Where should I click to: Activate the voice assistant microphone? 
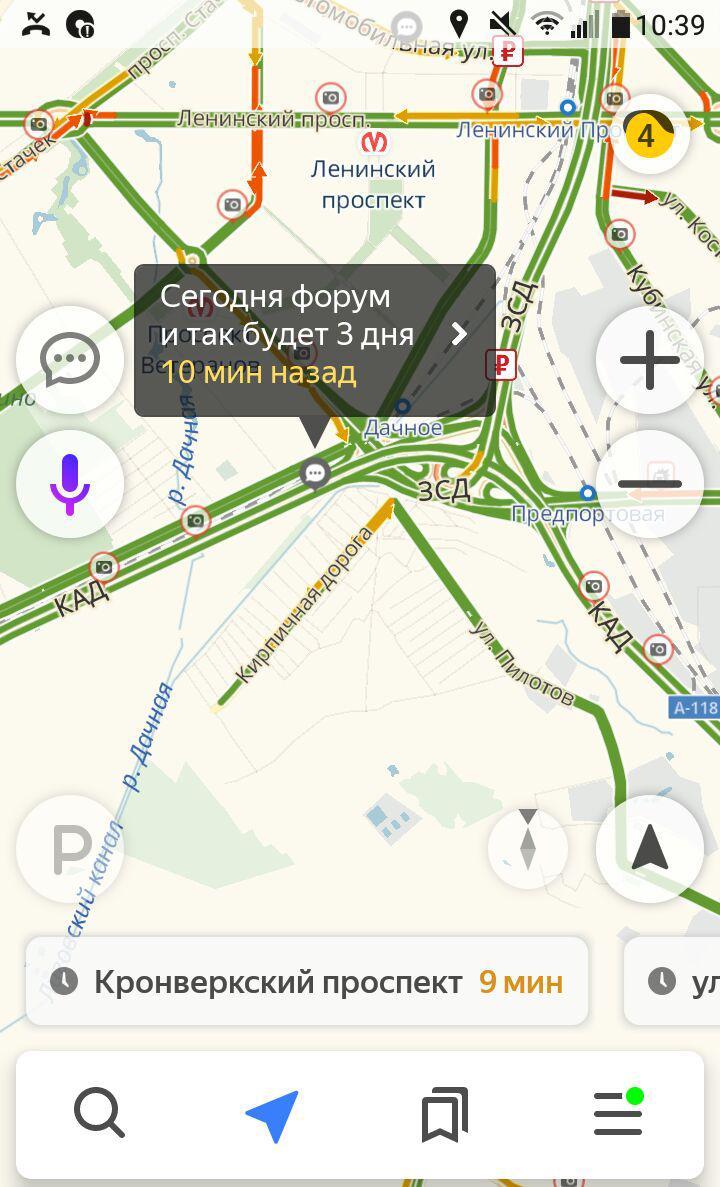(70, 484)
